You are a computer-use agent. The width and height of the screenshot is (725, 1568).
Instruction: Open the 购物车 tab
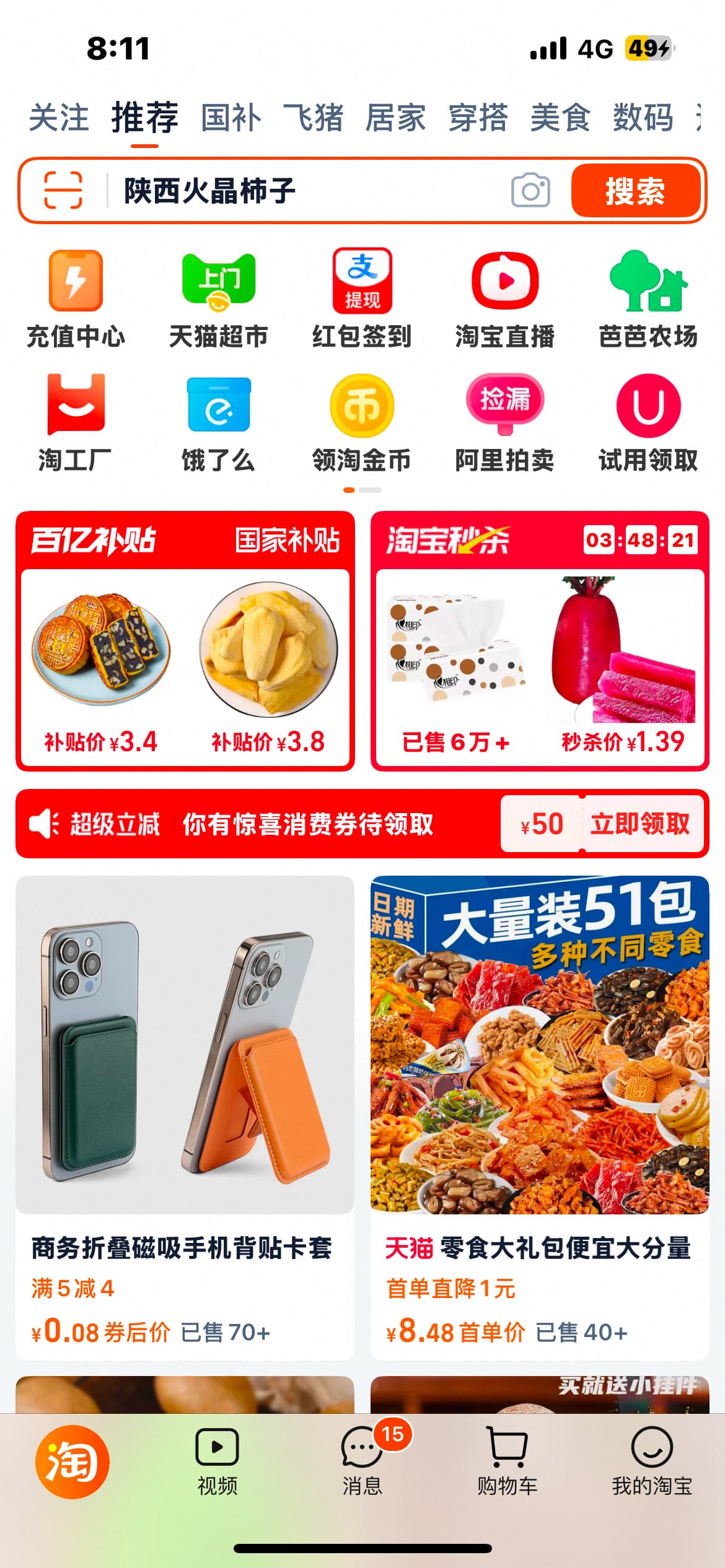tap(507, 1463)
